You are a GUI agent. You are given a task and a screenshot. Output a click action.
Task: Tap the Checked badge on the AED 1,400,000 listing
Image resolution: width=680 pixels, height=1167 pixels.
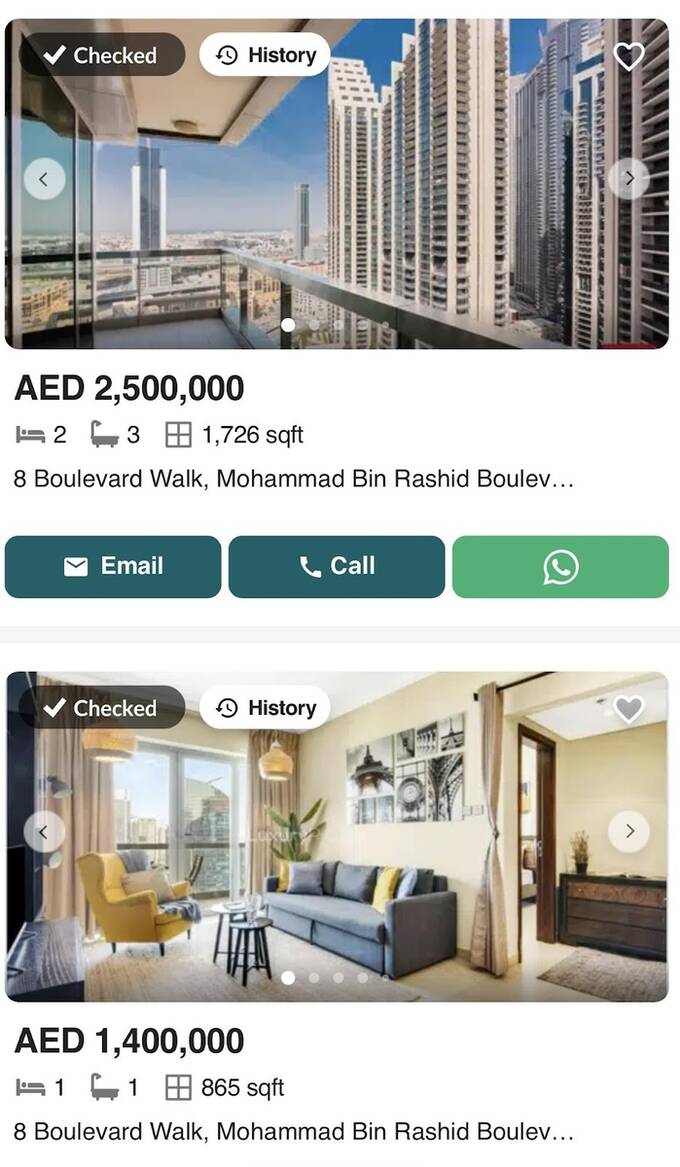click(102, 708)
